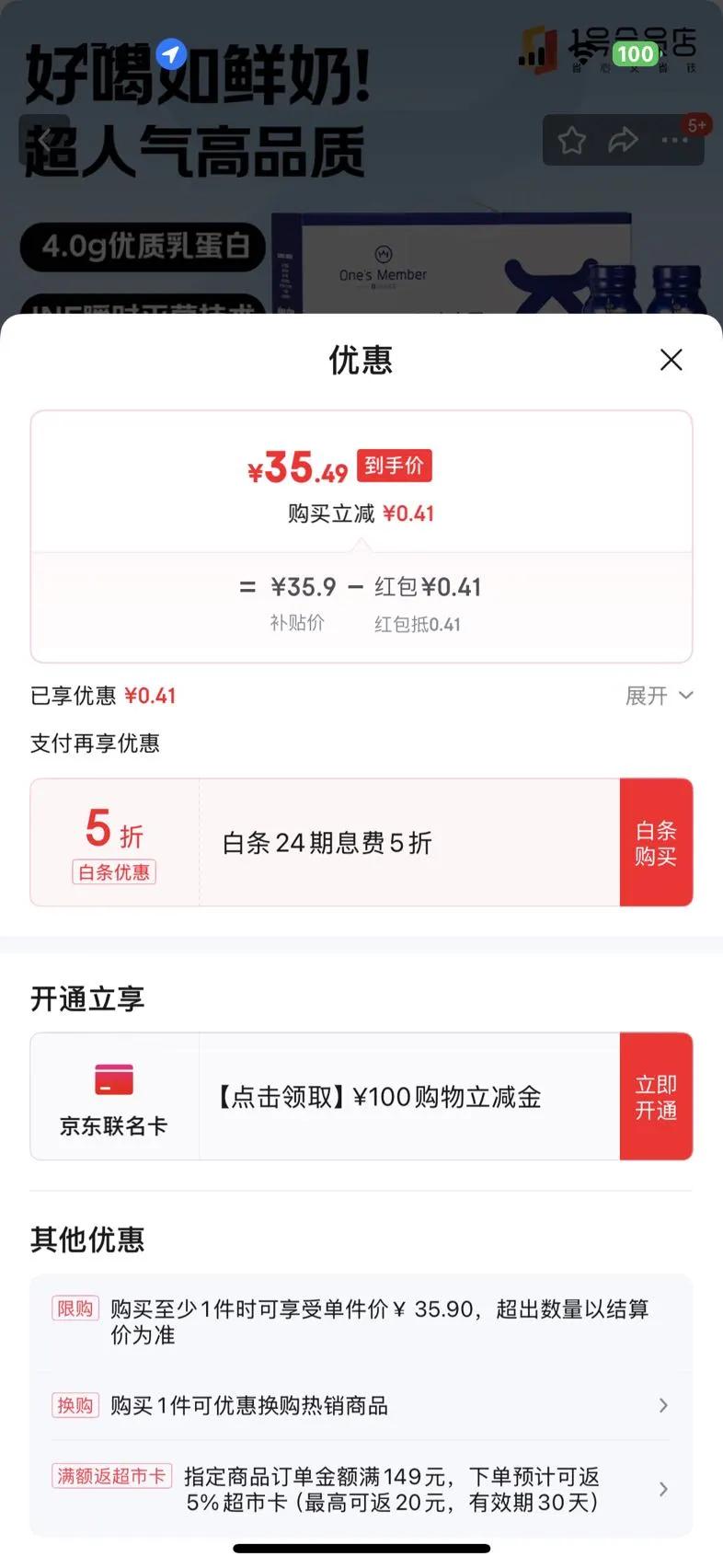Share this product page
This screenshot has height=1568, width=723.
[x=624, y=141]
